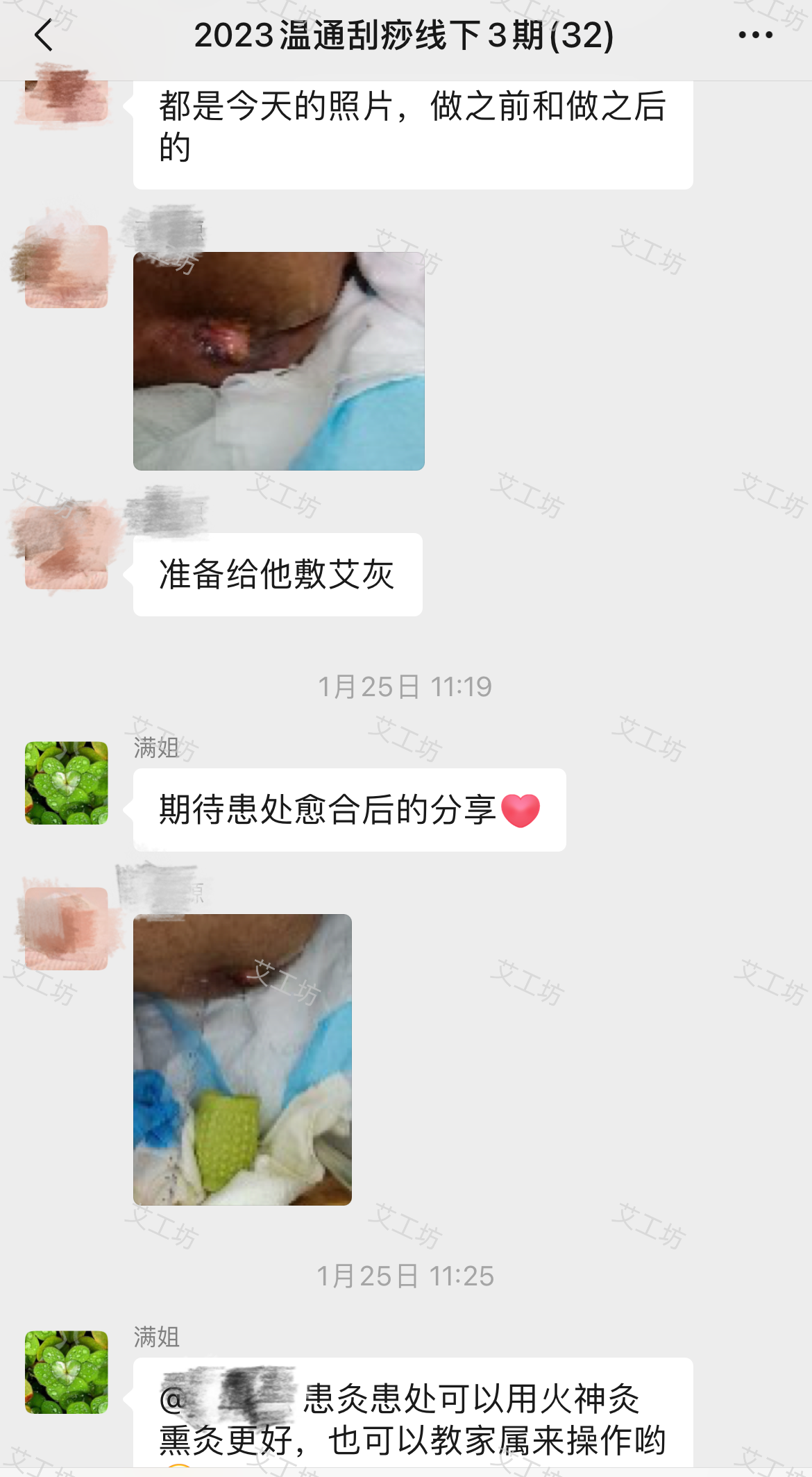This screenshot has height=1477, width=812.
Task: Open the photo below 期待患处愈合后的分享
Action: coord(242,1059)
